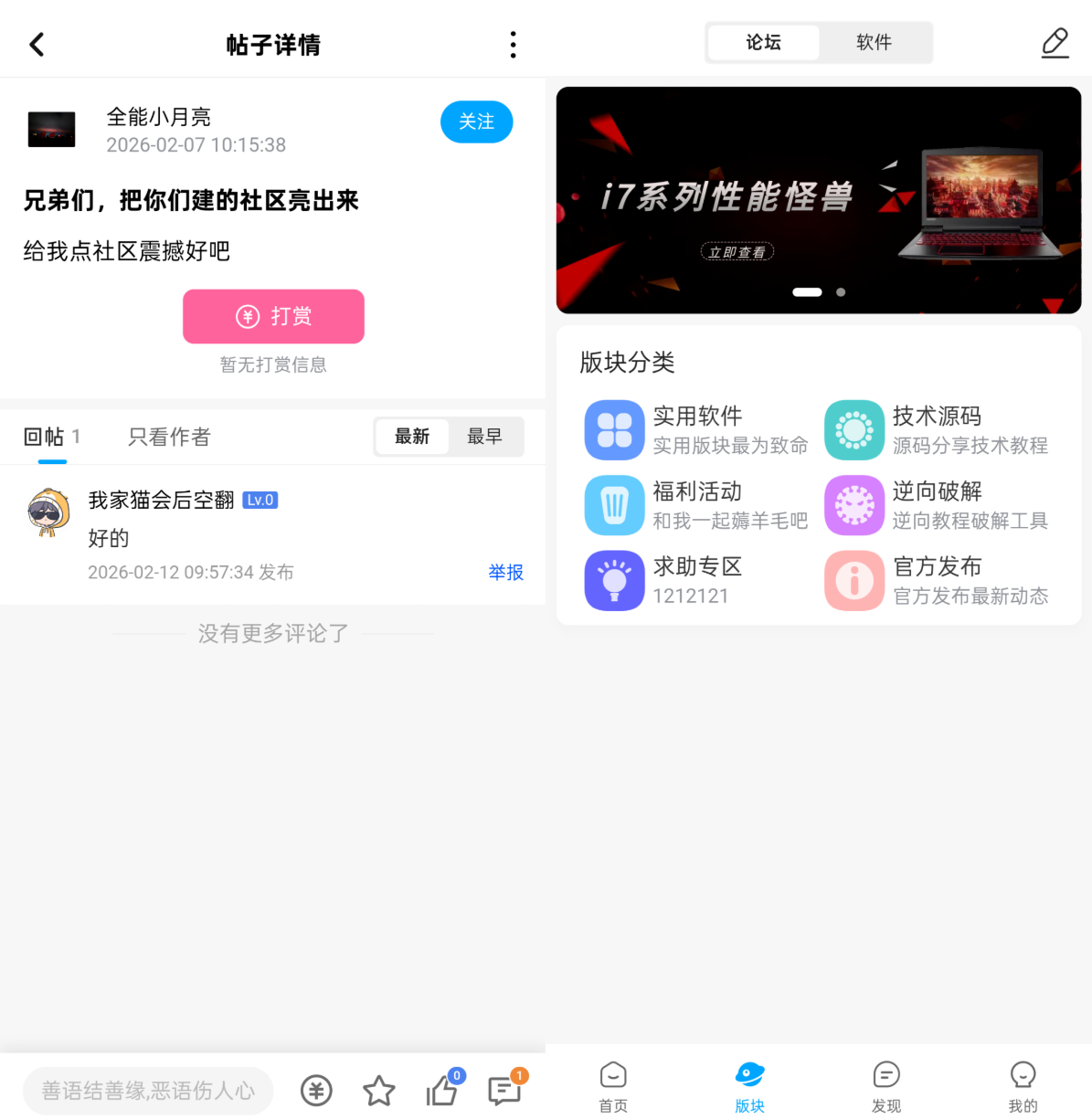
Task: Open the comment icon with badge 1
Action: [x=505, y=1091]
